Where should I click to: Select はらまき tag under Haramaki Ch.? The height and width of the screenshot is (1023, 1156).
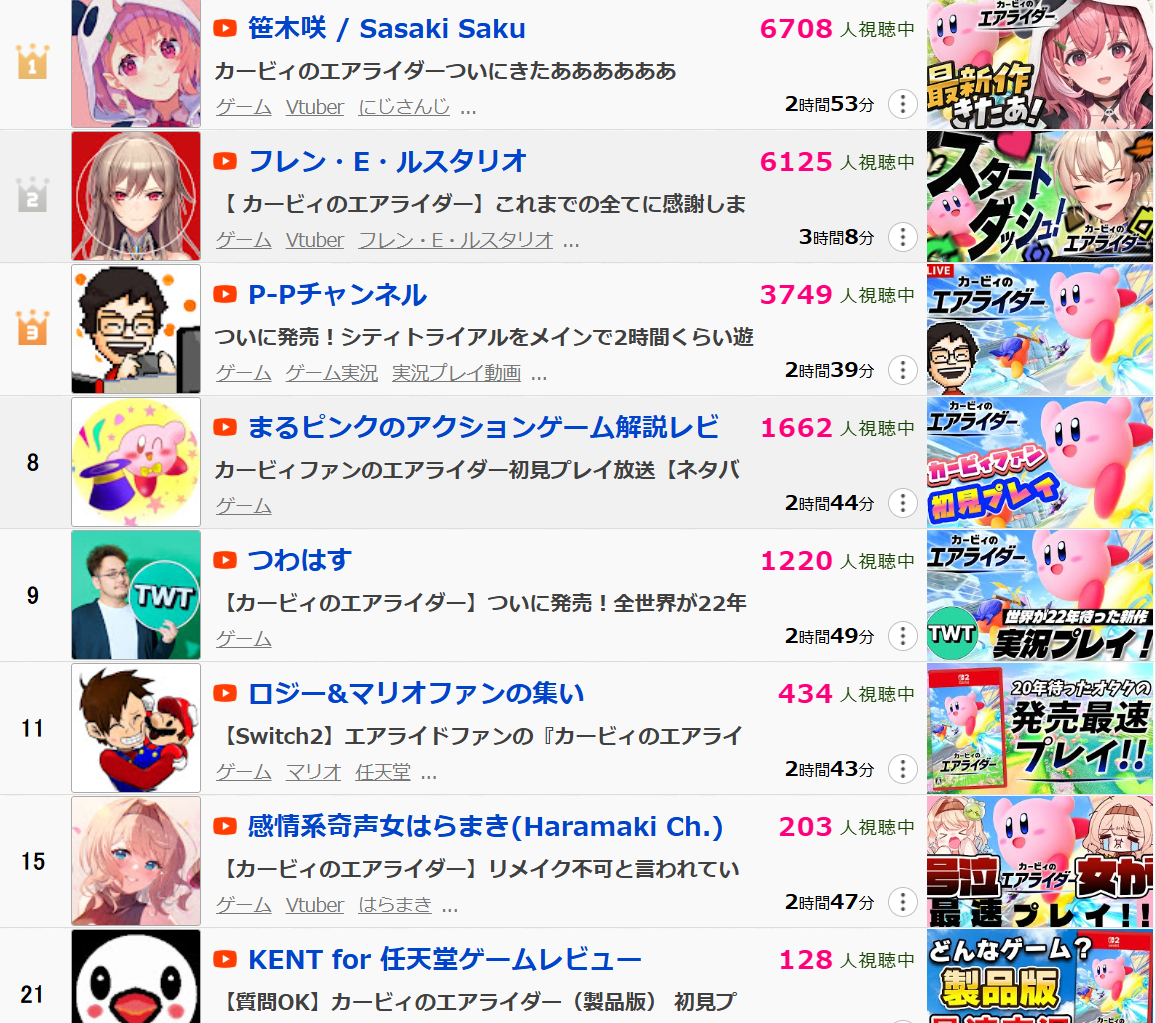tap(395, 905)
